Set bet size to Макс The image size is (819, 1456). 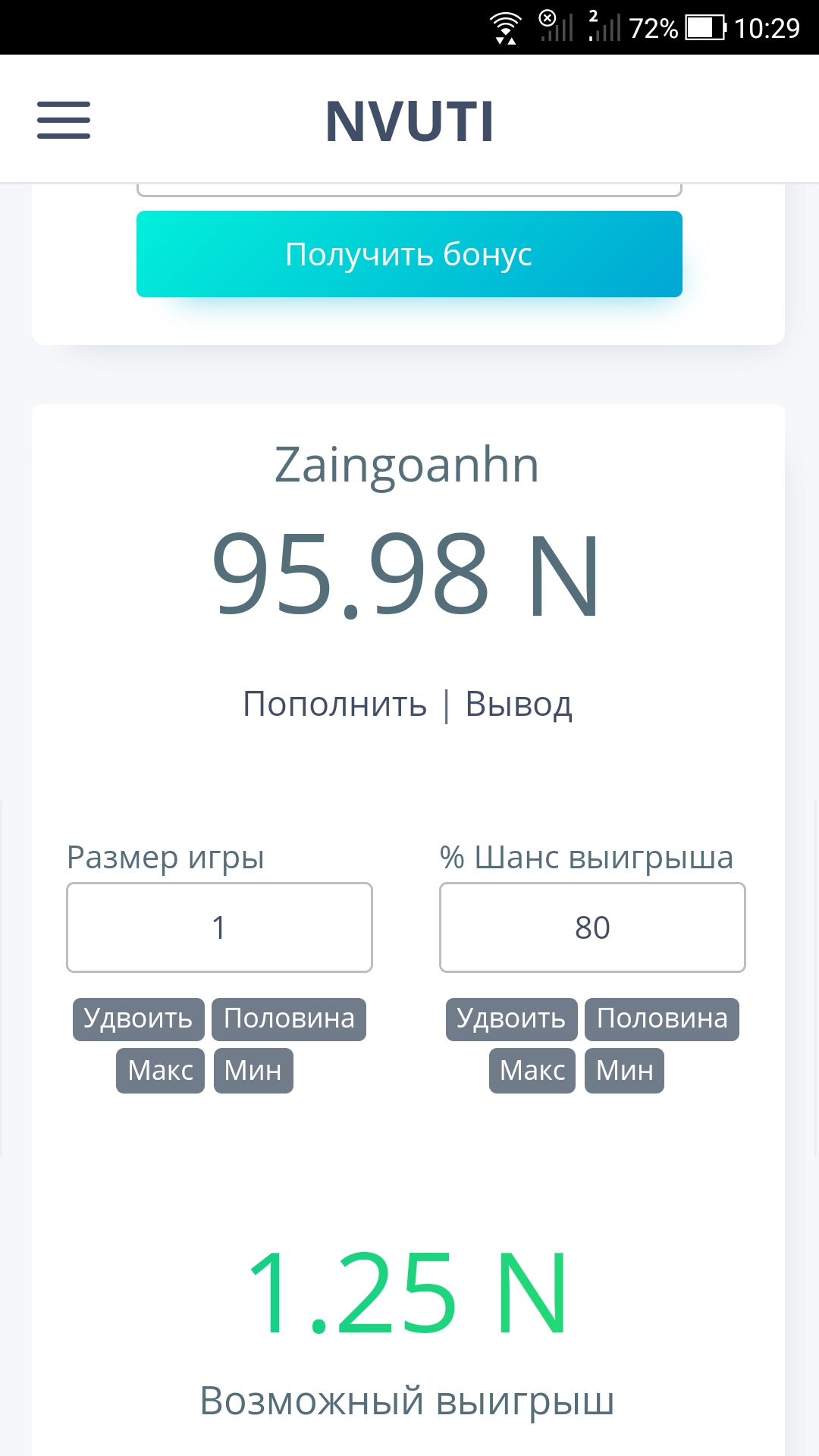pos(160,1070)
